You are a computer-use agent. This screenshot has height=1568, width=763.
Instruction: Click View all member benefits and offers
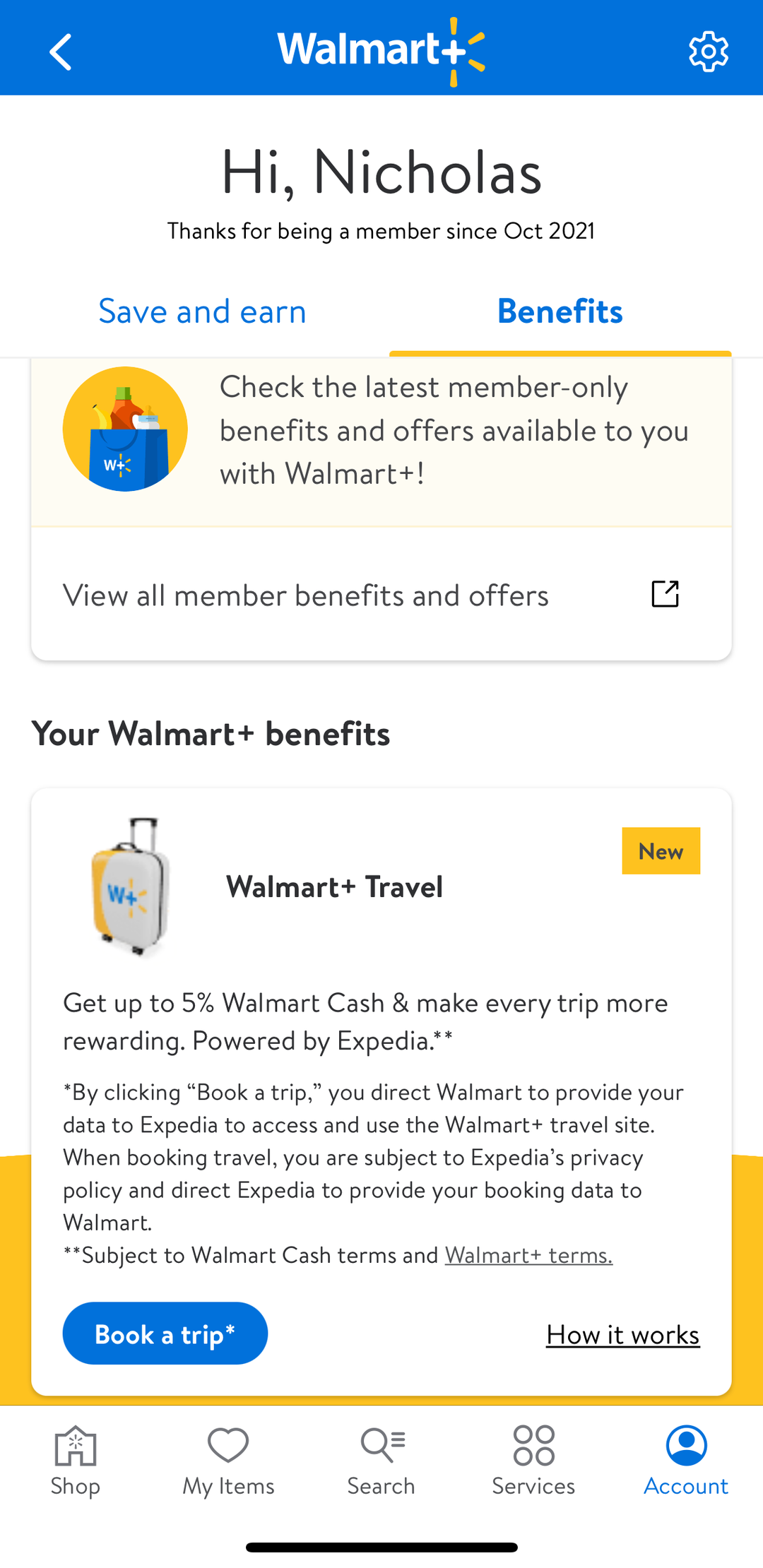(305, 594)
